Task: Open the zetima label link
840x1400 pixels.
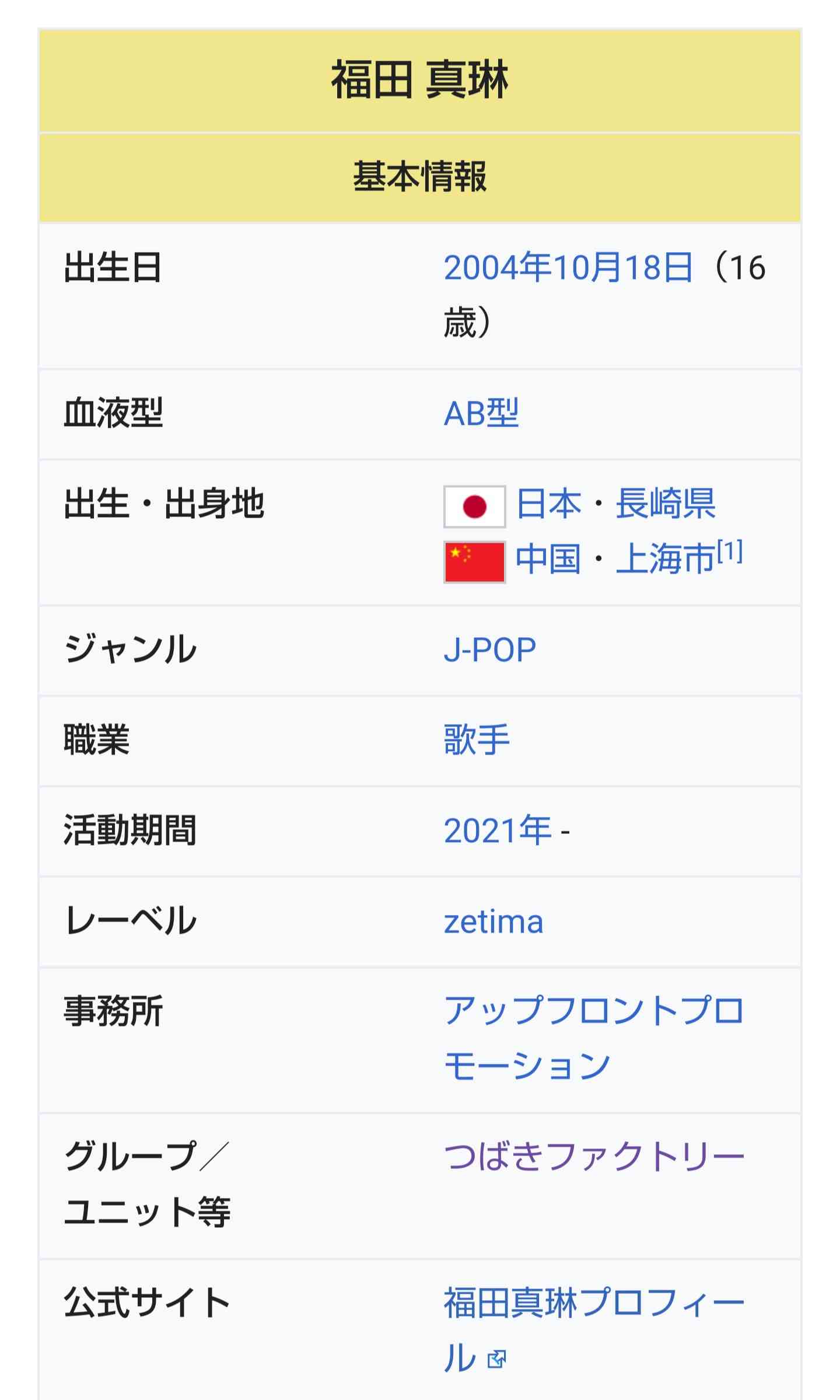Action: tap(494, 921)
